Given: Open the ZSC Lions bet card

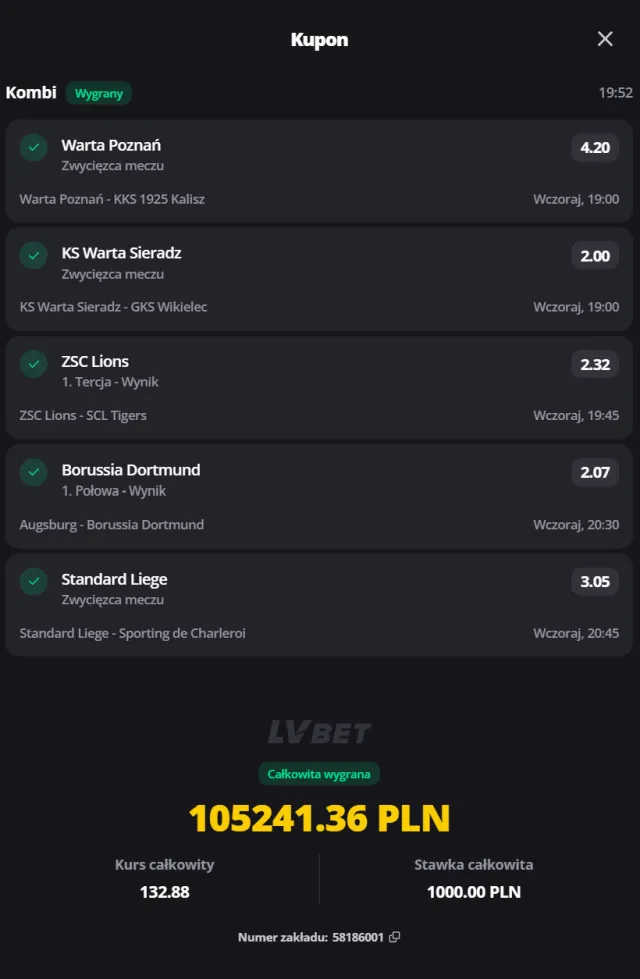Looking at the screenshot, I should (x=319, y=387).
